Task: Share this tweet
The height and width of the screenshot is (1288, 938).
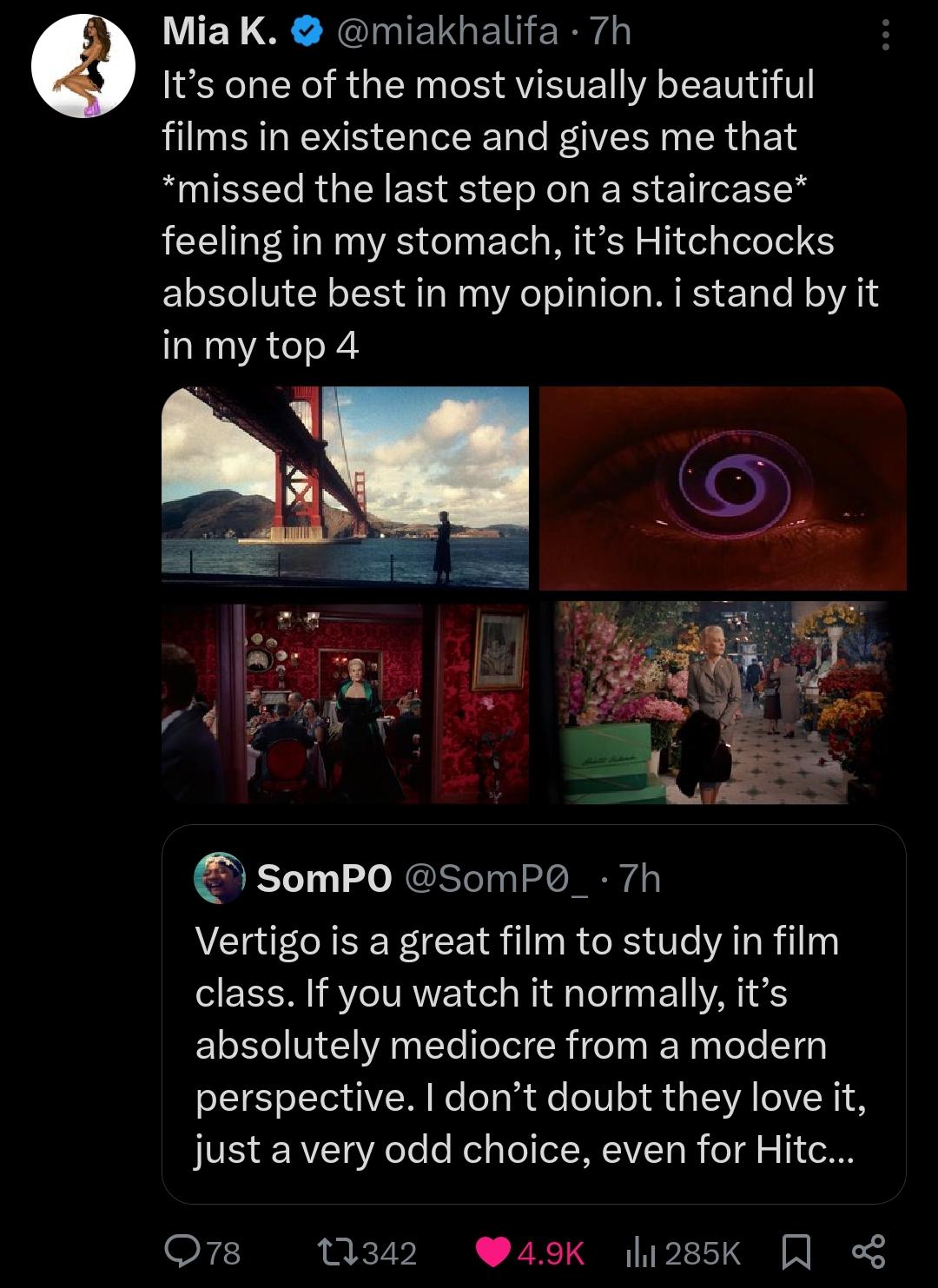Action: tap(868, 1252)
